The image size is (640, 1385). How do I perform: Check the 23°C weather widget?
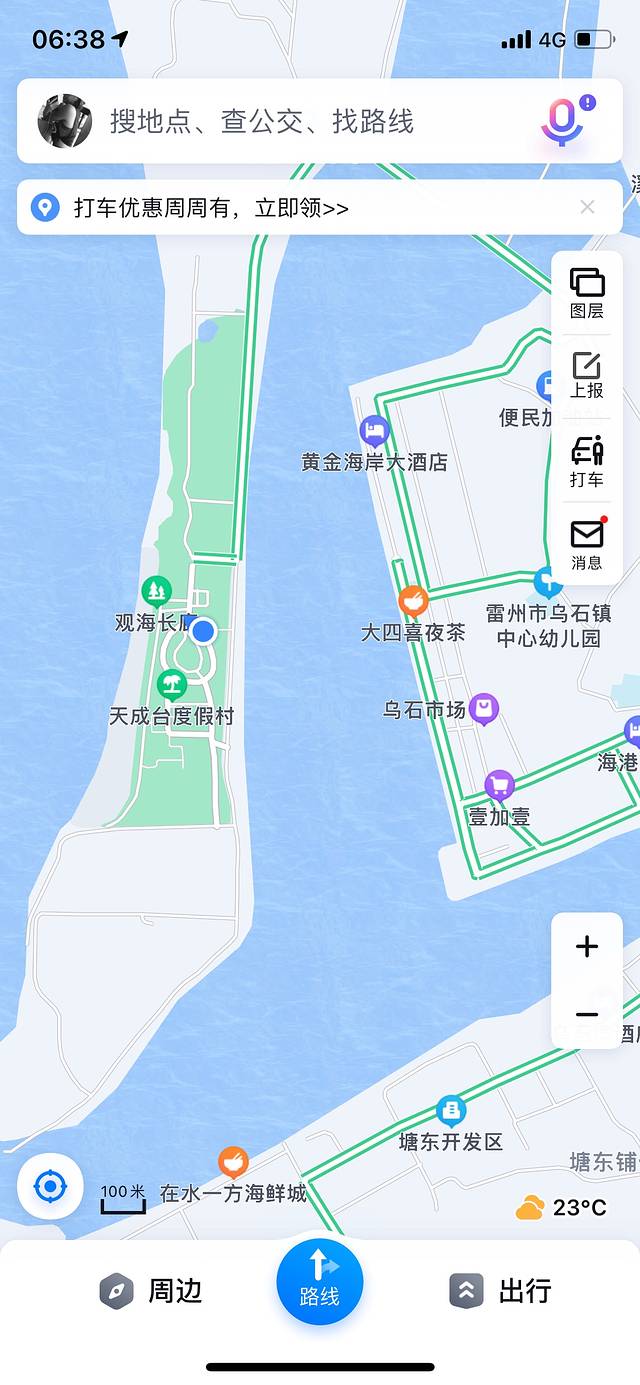pyautogui.click(x=561, y=1208)
